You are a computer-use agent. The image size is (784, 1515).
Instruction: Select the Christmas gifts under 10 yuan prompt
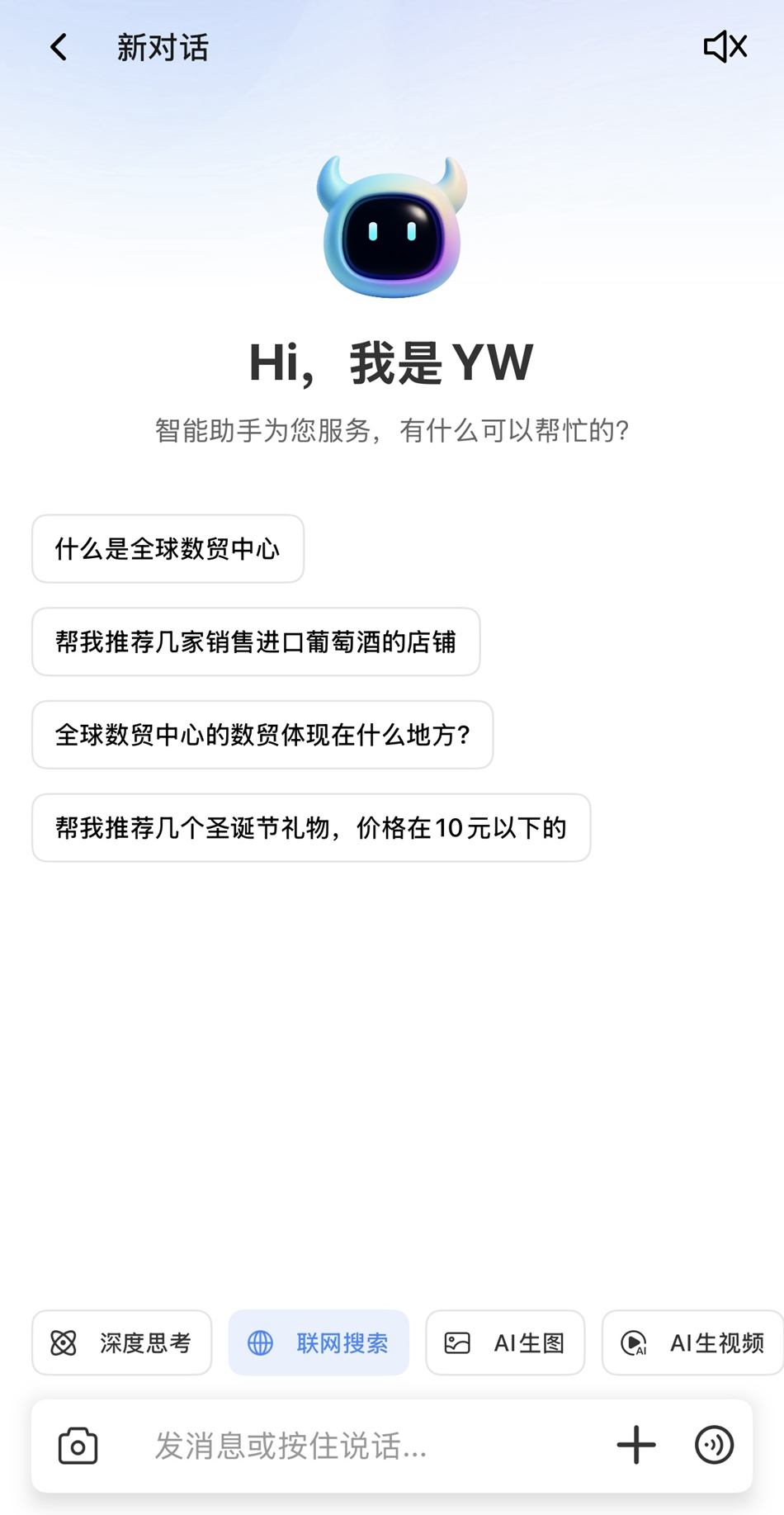coord(311,828)
